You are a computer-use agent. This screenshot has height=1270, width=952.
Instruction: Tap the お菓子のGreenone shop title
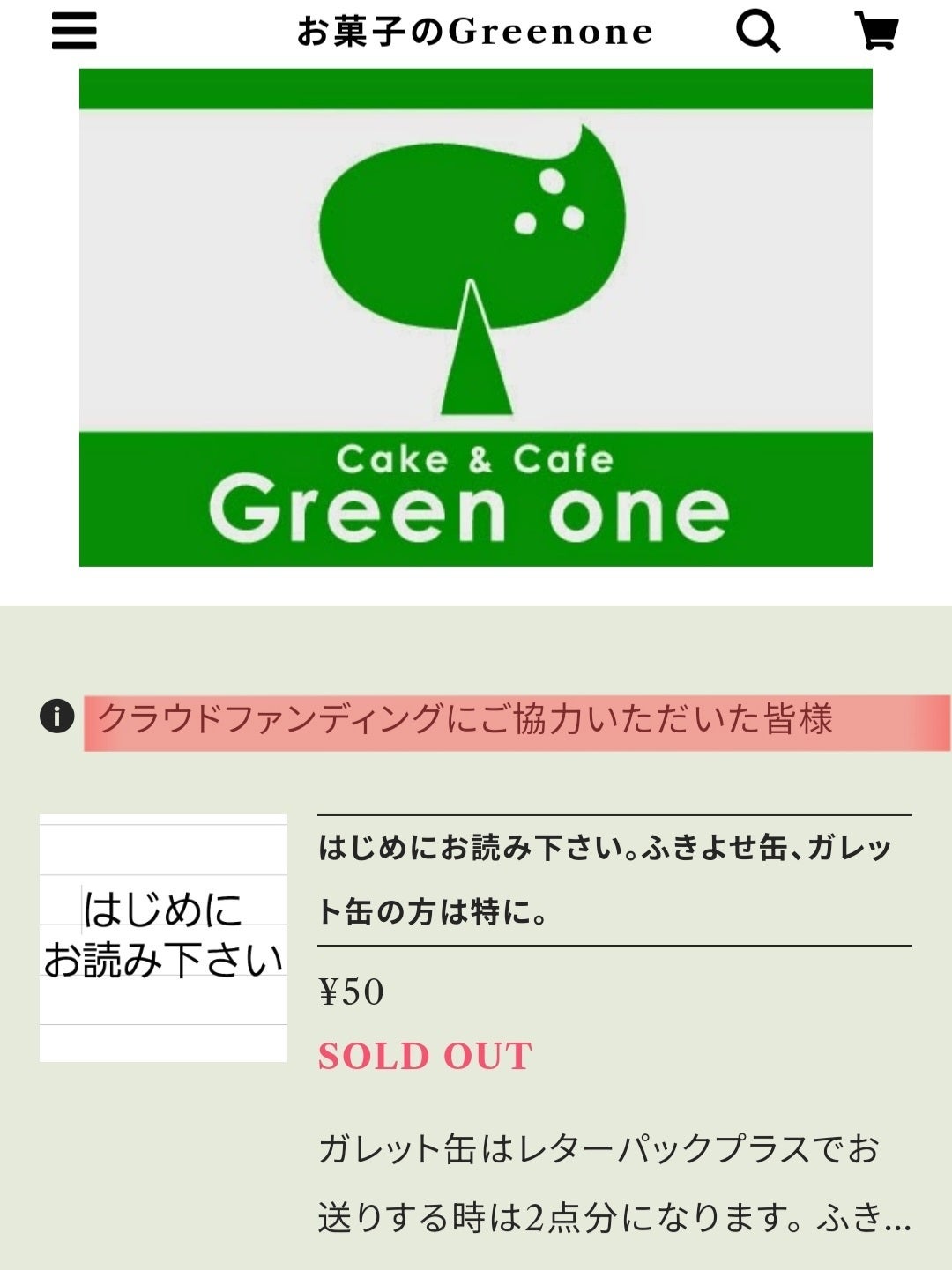click(475, 33)
